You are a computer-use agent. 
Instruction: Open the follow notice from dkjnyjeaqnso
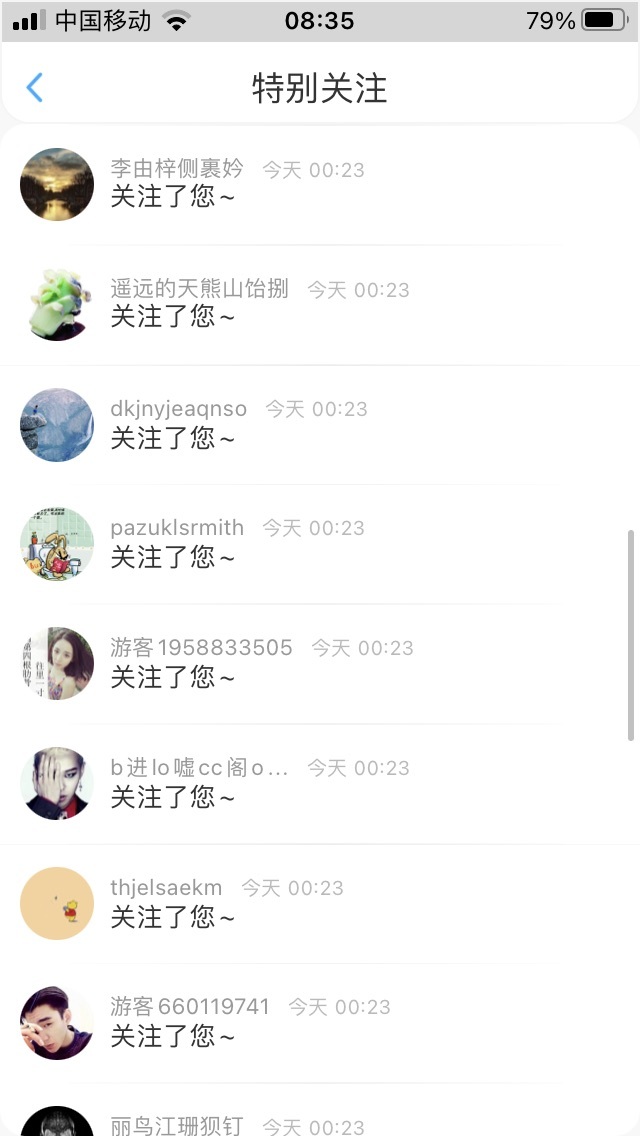(320, 424)
